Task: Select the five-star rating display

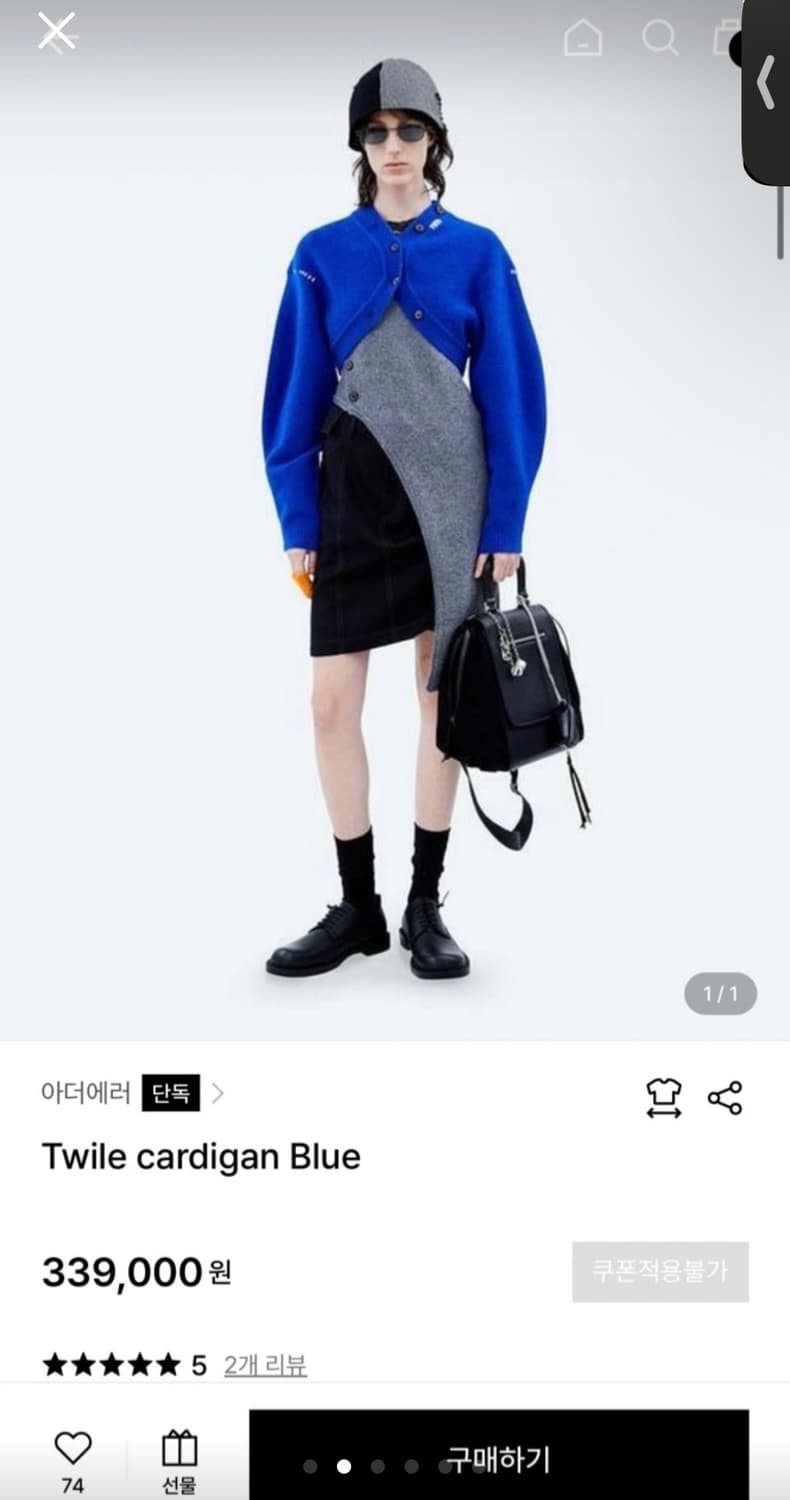Action: point(110,1363)
